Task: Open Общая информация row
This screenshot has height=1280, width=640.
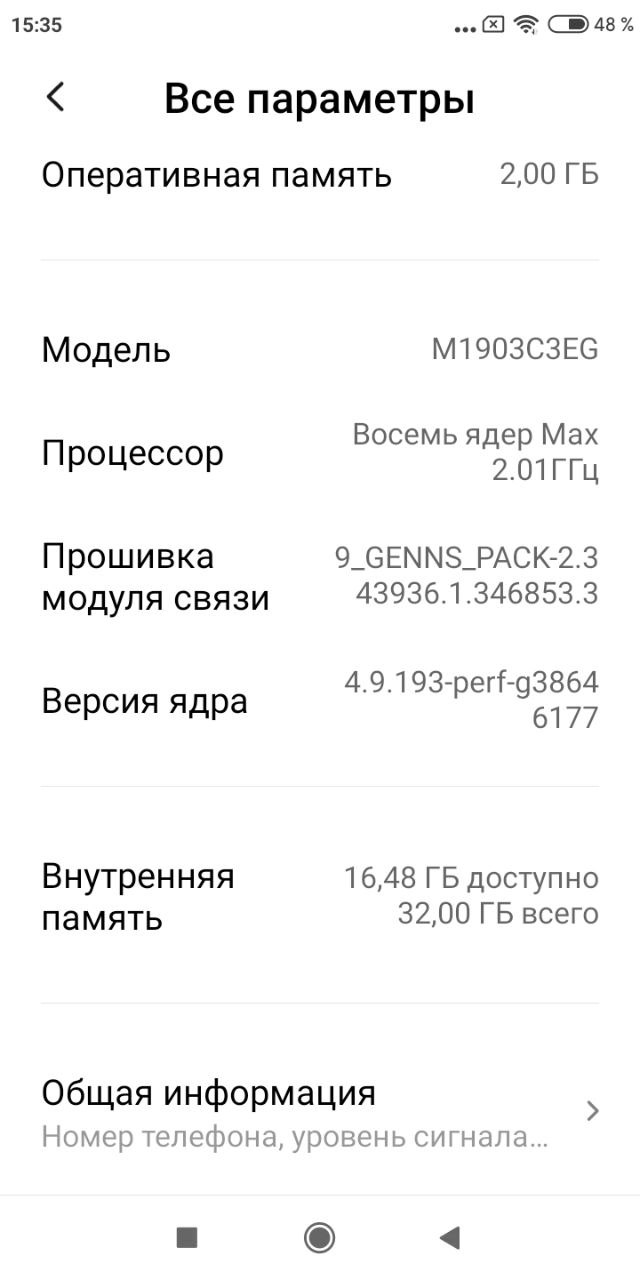Action: pyautogui.click(x=320, y=1110)
